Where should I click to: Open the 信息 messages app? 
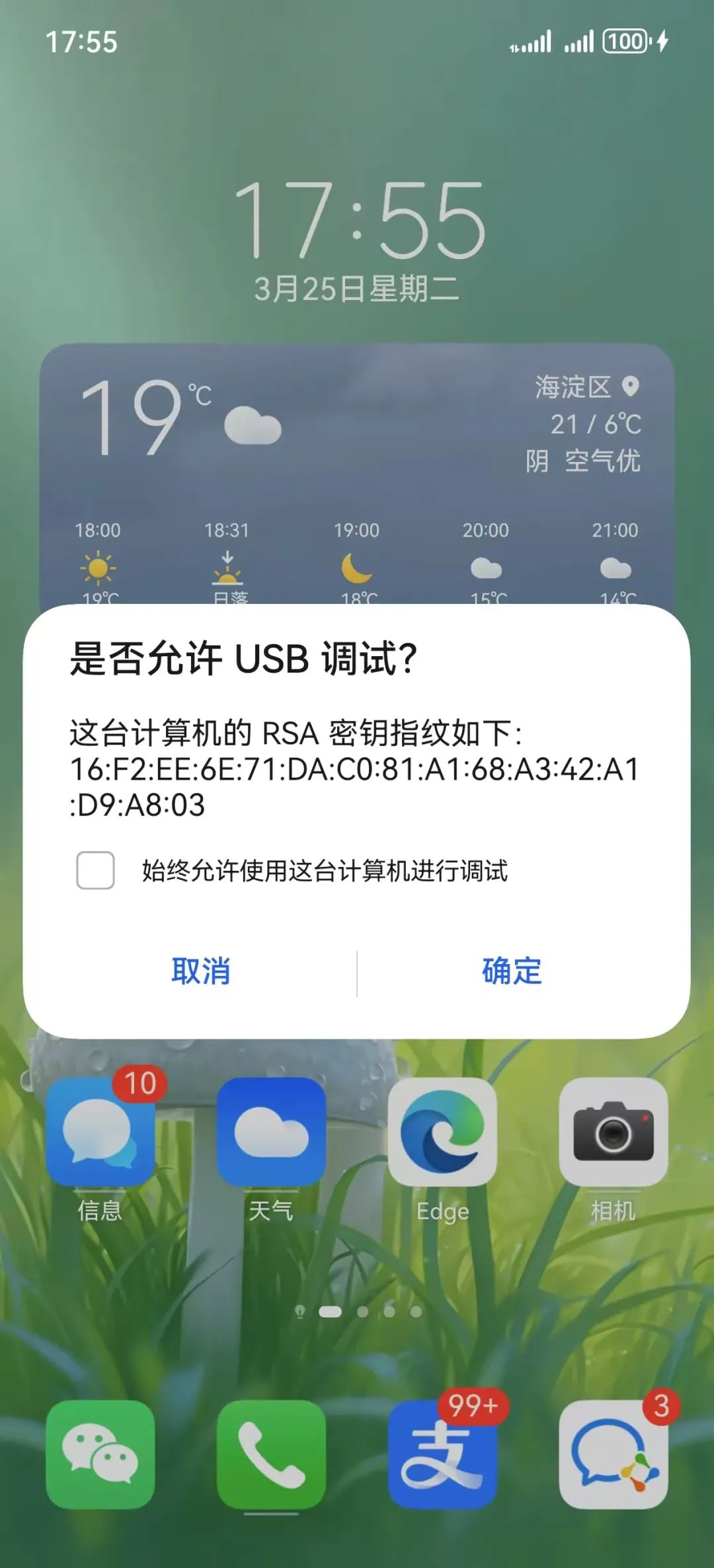click(x=100, y=1132)
